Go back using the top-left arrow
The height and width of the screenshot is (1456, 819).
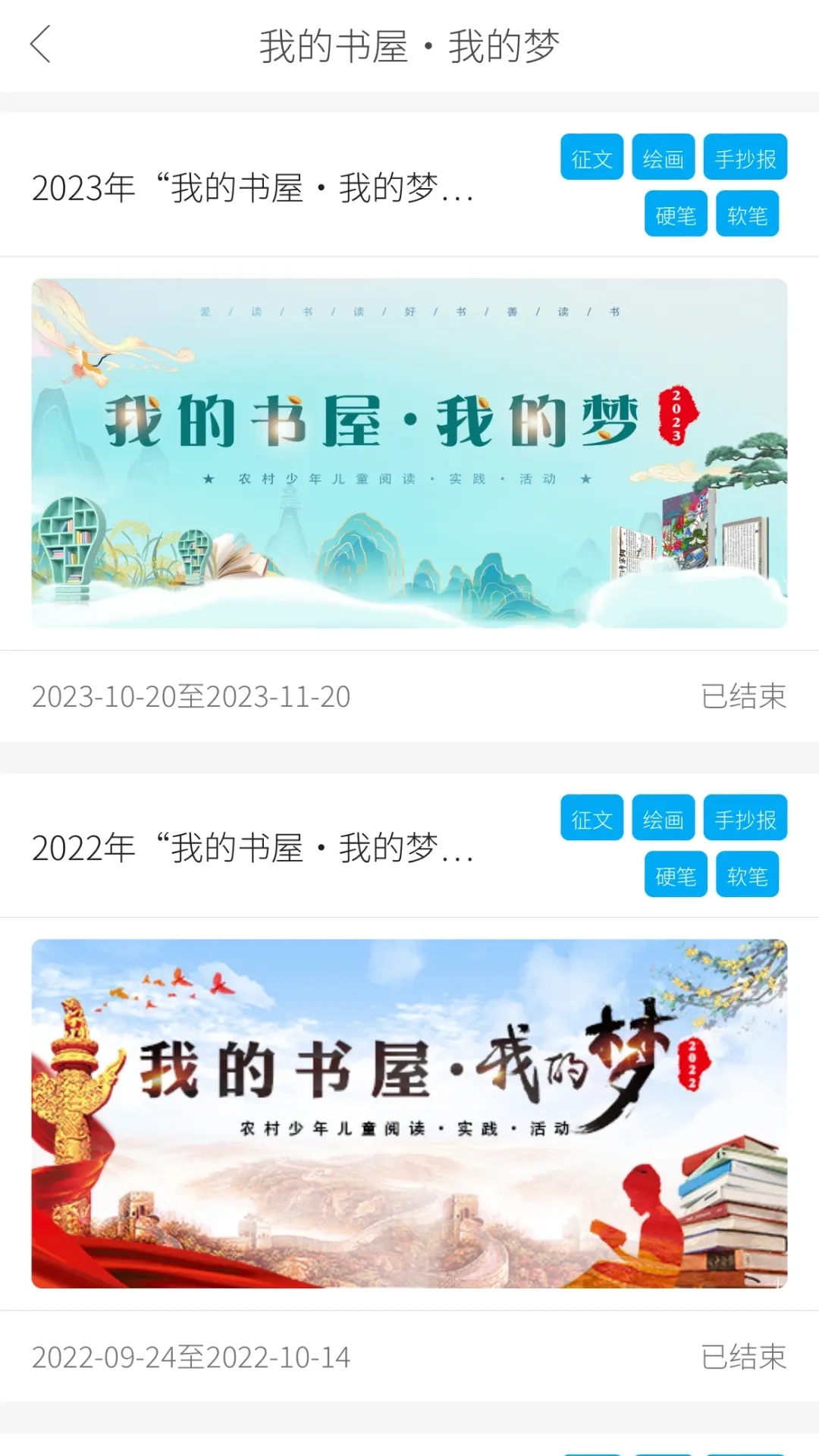pyautogui.click(x=41, y=45)
